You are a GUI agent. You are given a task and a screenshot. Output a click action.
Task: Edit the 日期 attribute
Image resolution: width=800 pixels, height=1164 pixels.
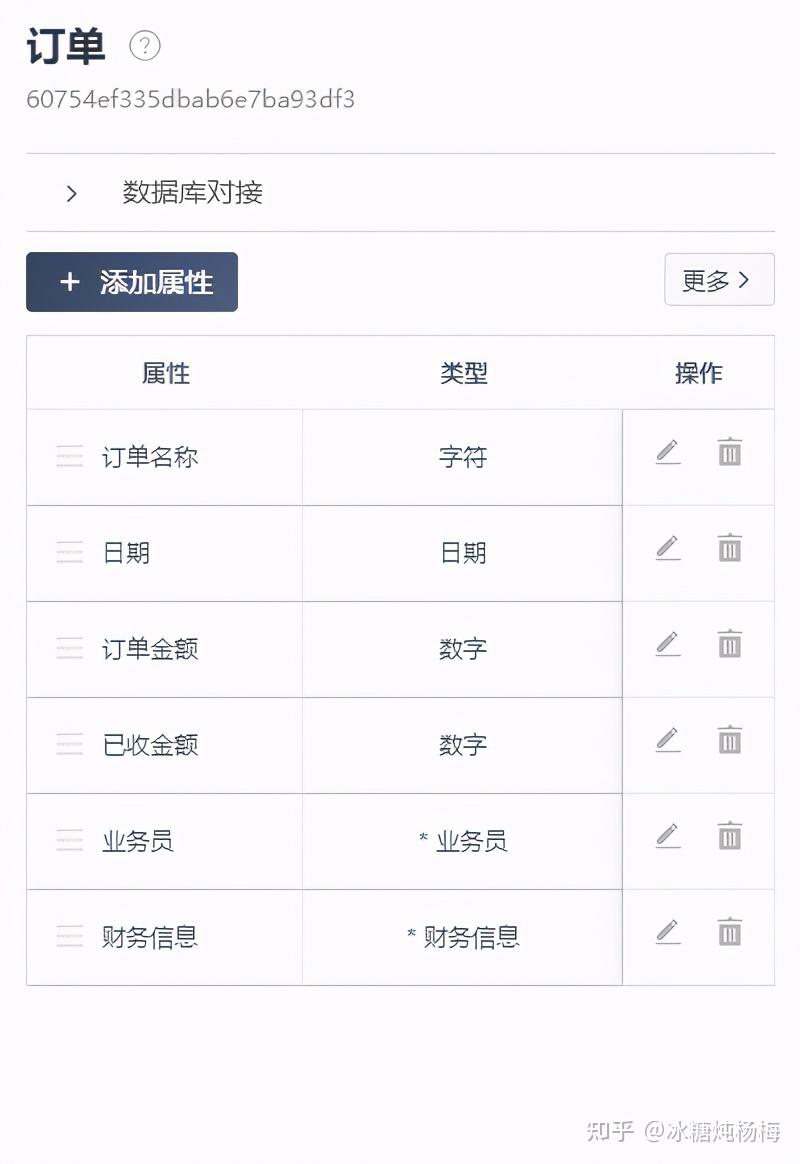[x=668, y=548]
